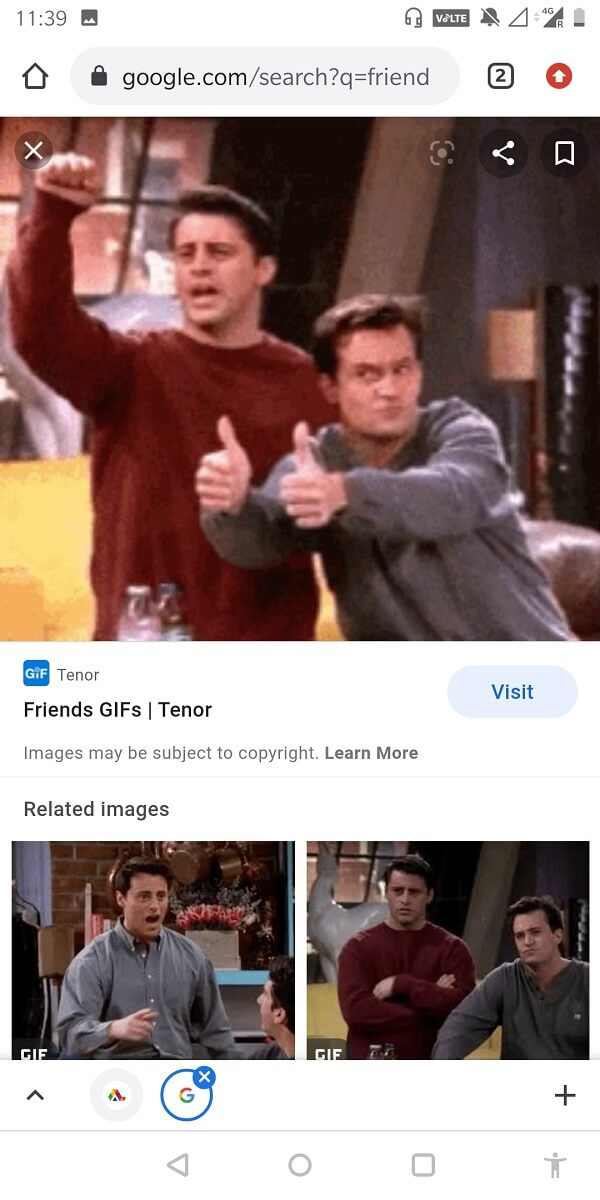Viewport: 600px width, 1200px height.
Task: Open the tab switcher showing 2 tabs
Action: tap(500, 77)
